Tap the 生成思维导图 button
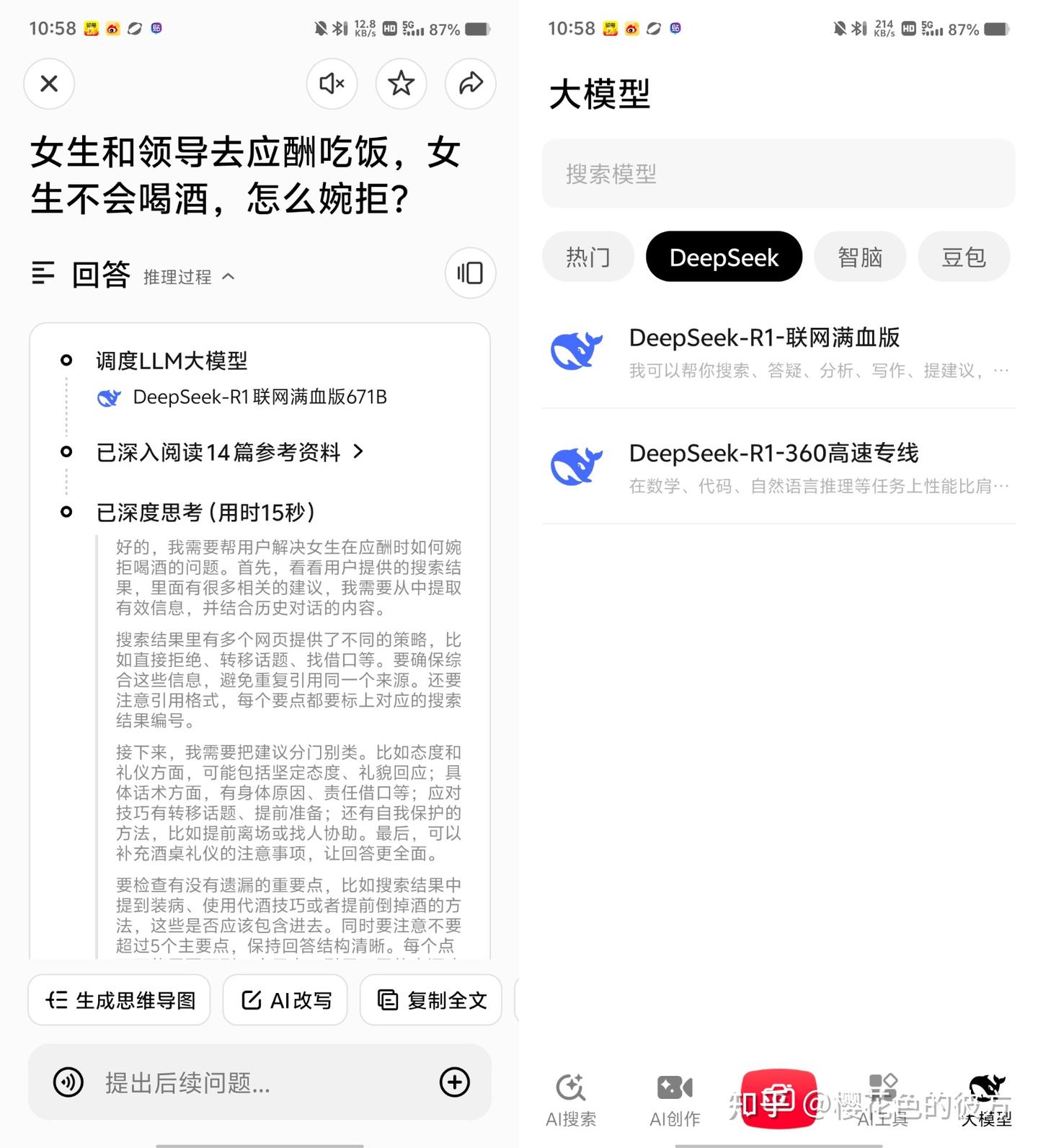 coord(119,1000)
